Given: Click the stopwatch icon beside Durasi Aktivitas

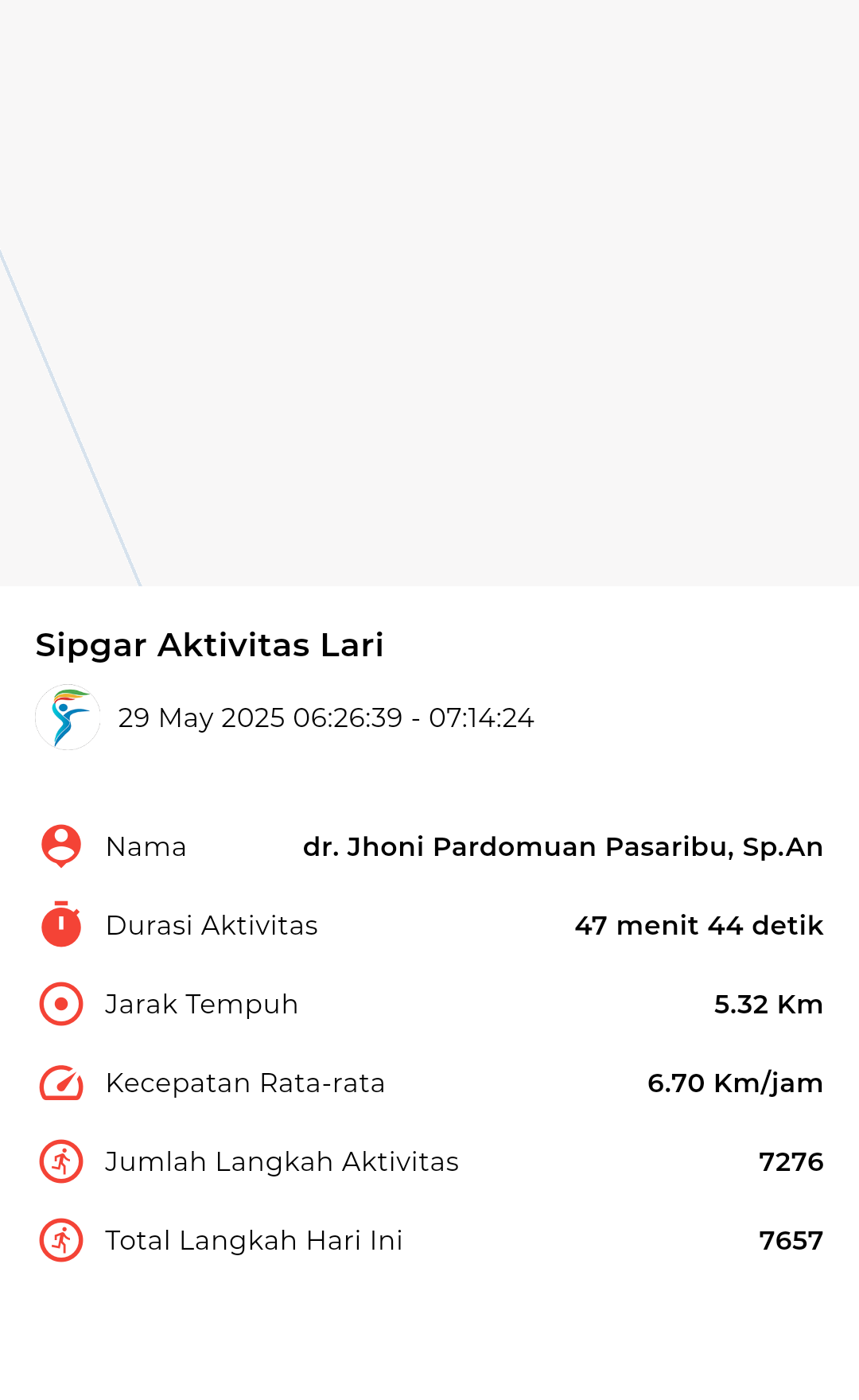Looking at the screenshot, I should 60,924.
